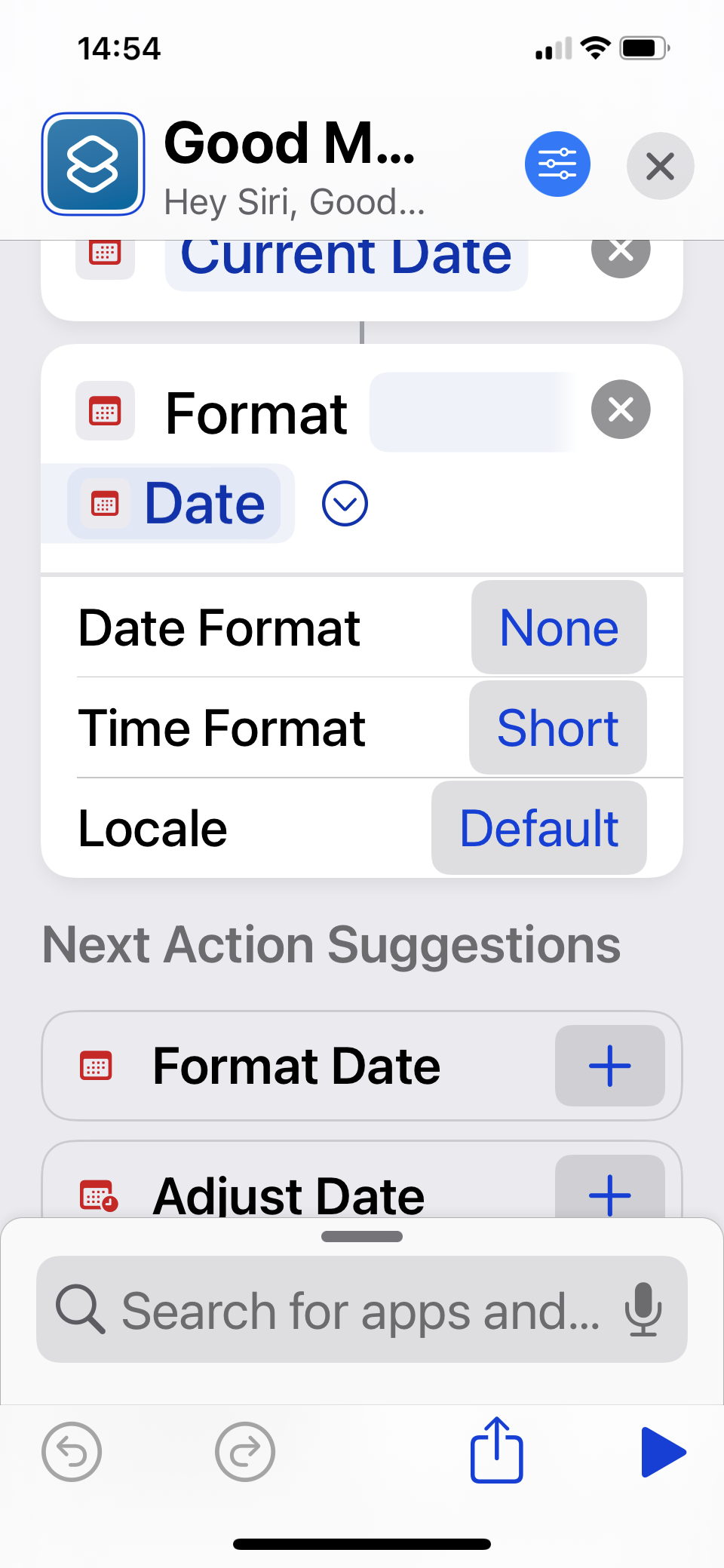This screenshot has height=1568, width=724.
Task: Run the shortcut with play button
Action: click(x=662, y=1452)
